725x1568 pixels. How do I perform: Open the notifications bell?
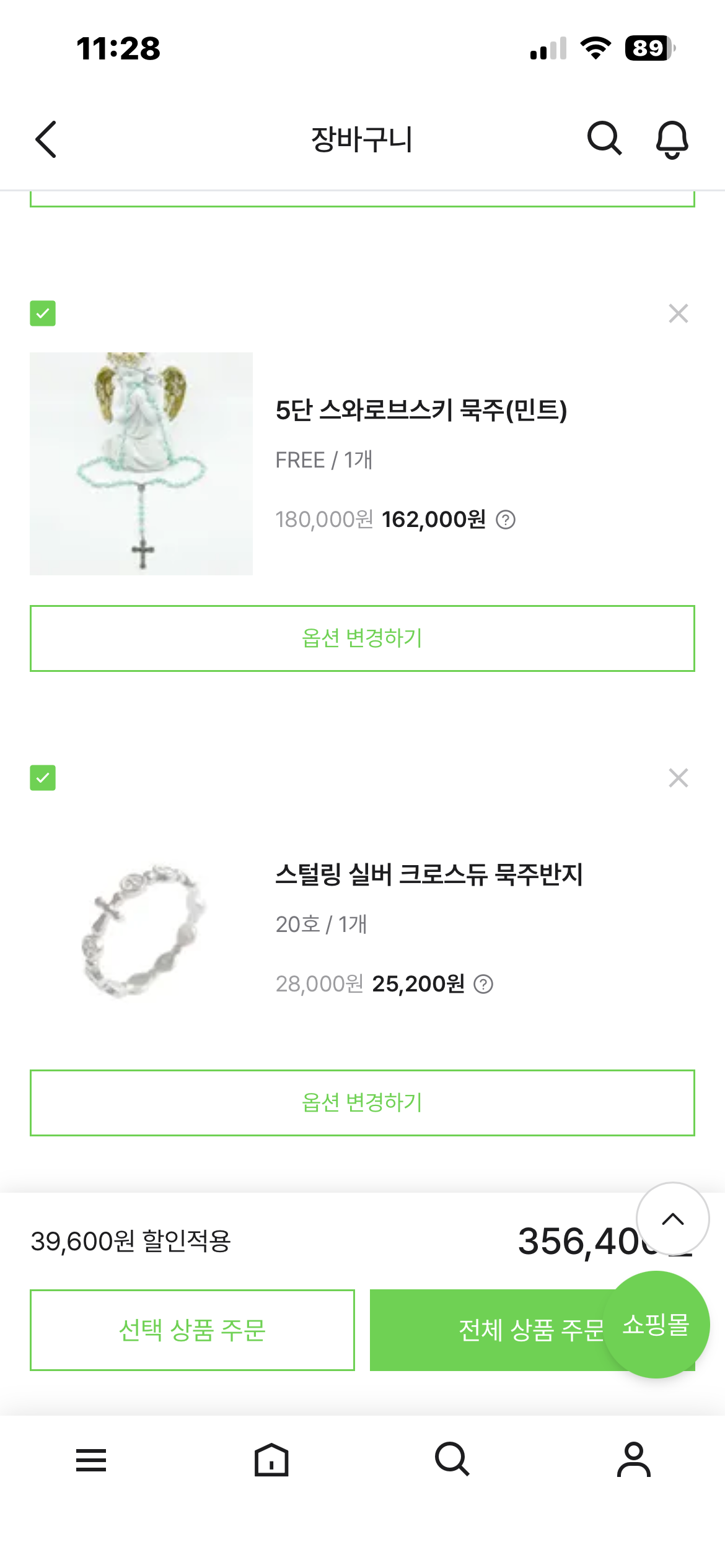pyautogui.click(x=672, y=139)
